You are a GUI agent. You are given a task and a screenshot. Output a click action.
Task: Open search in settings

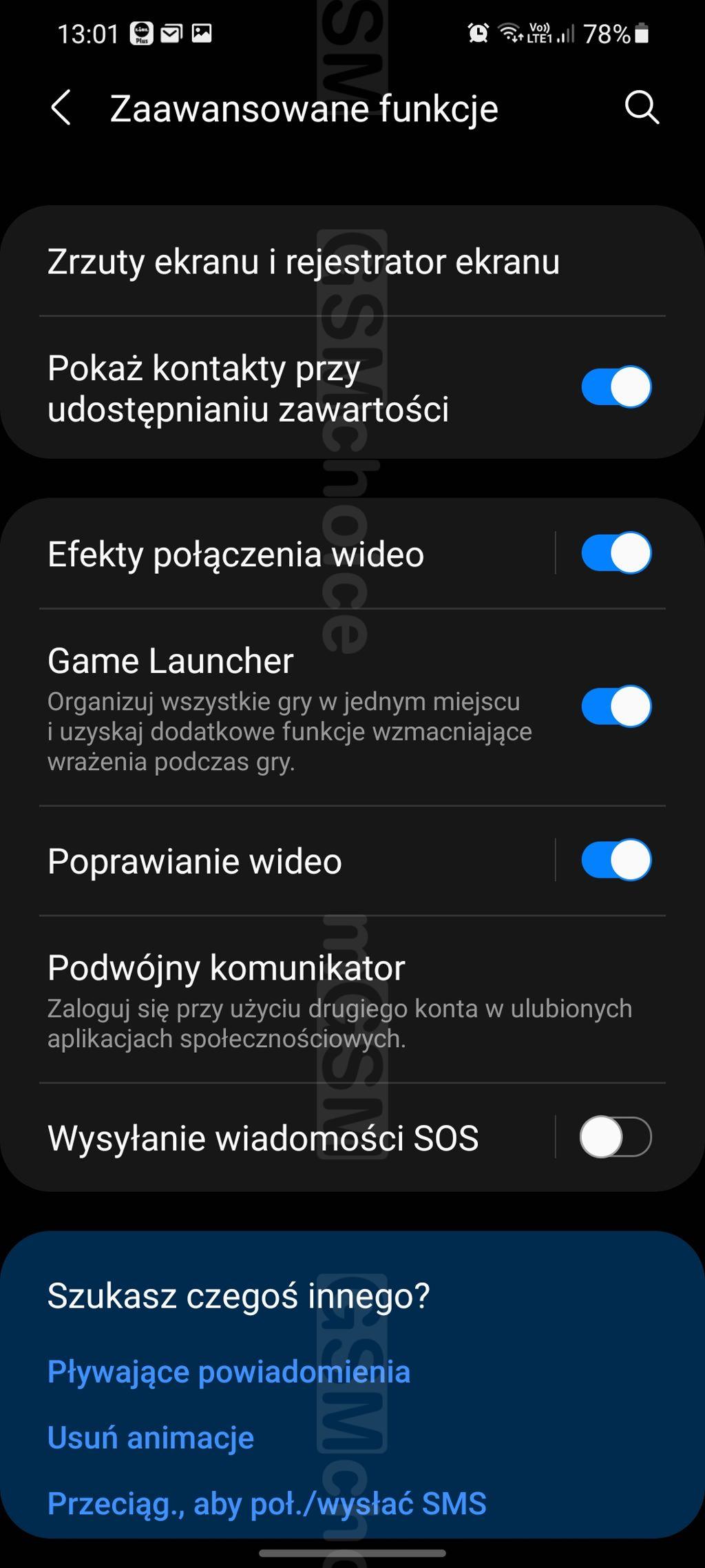point(642,108)
